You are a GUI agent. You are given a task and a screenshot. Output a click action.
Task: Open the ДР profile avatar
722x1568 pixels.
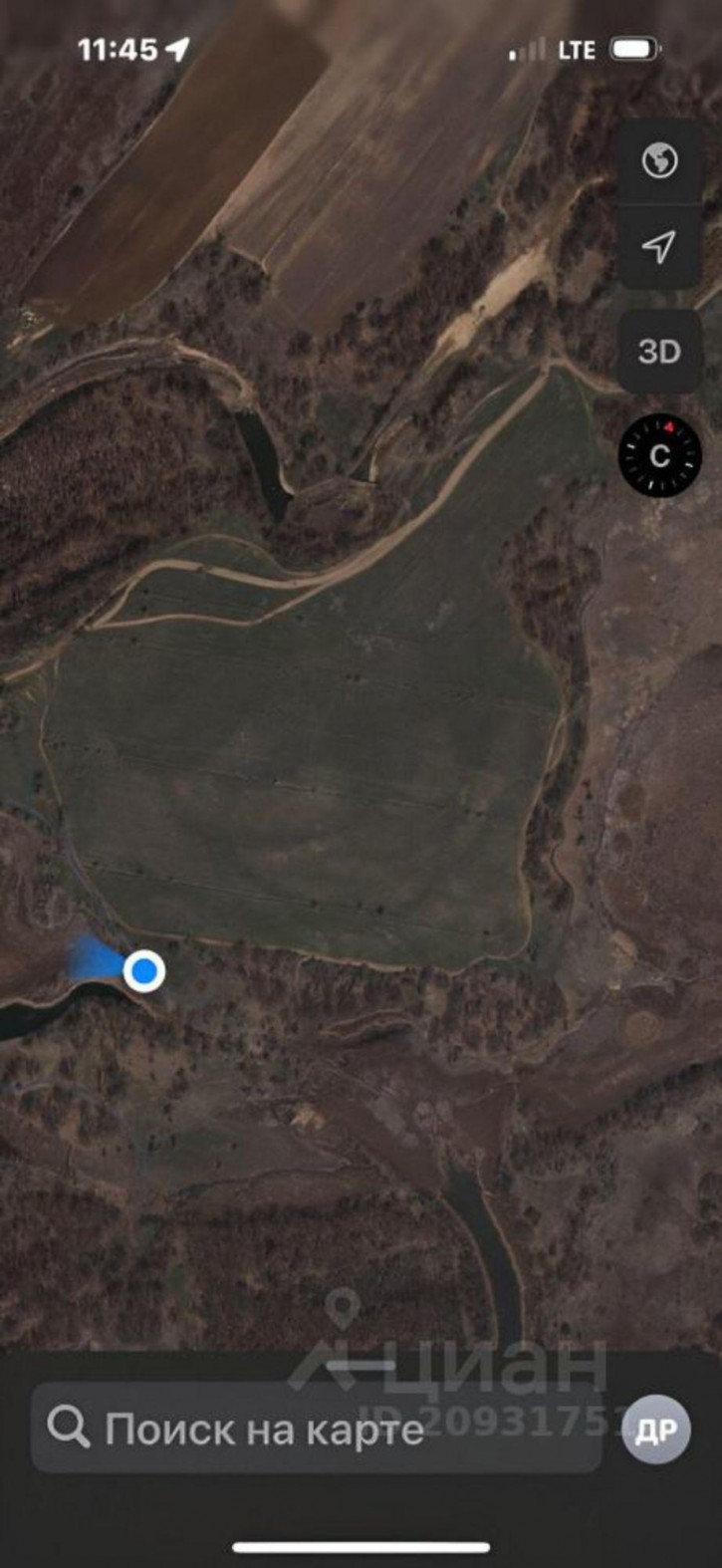[656, 1430]
